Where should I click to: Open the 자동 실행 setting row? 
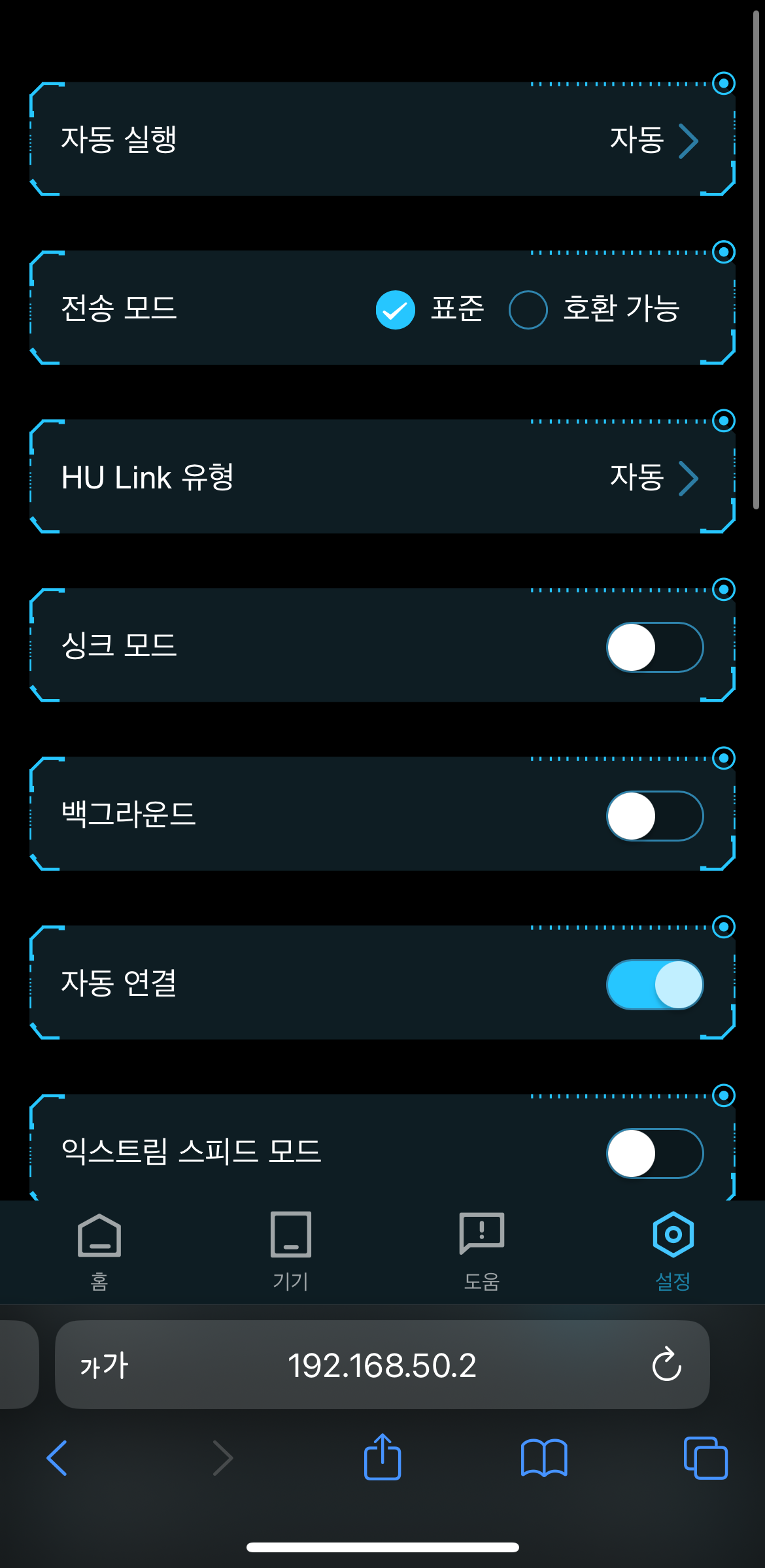point(382,139)
